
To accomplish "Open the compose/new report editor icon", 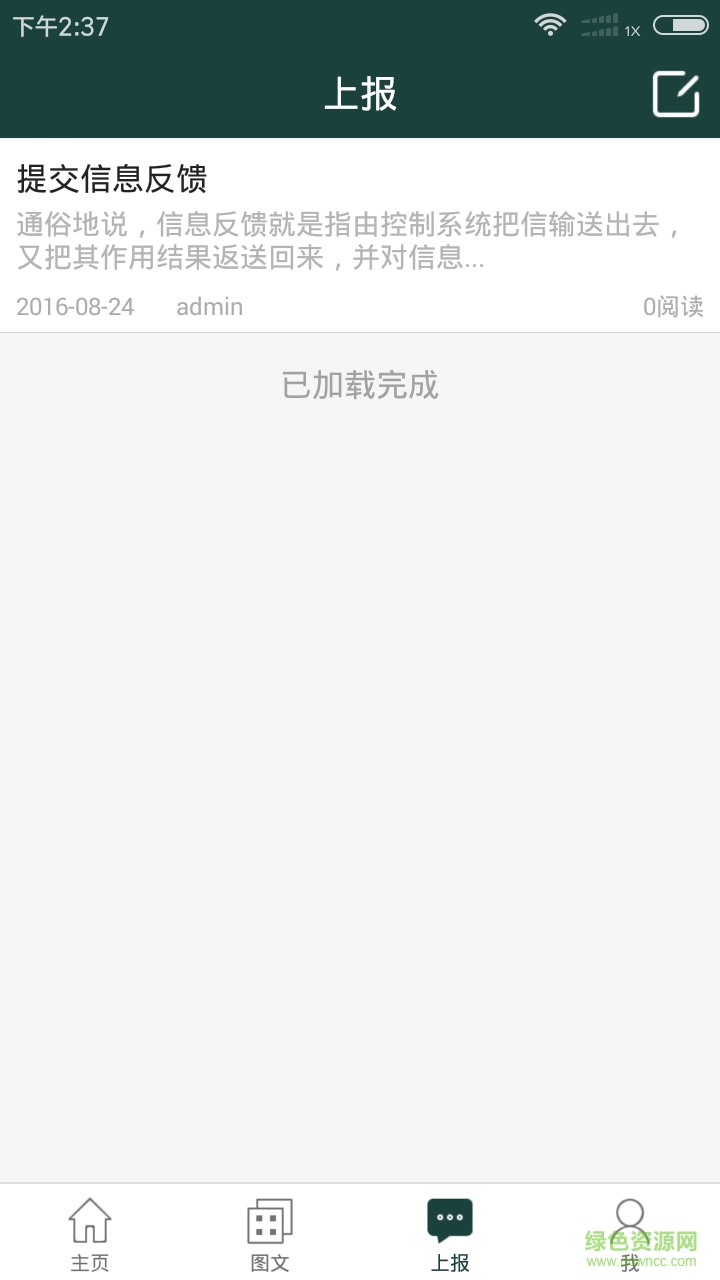I will [x=676, y=95].
